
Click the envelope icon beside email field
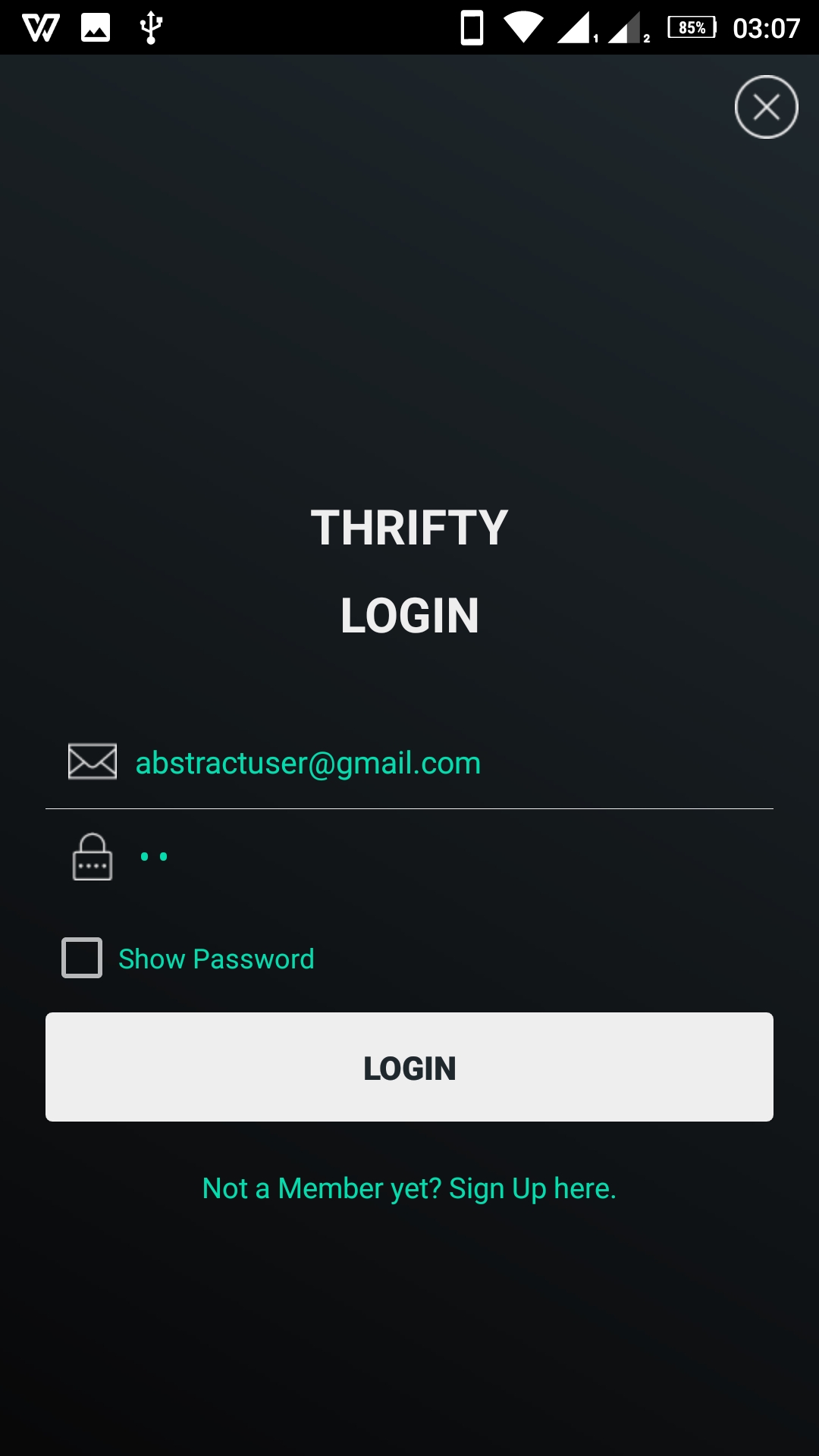point(93,762)
